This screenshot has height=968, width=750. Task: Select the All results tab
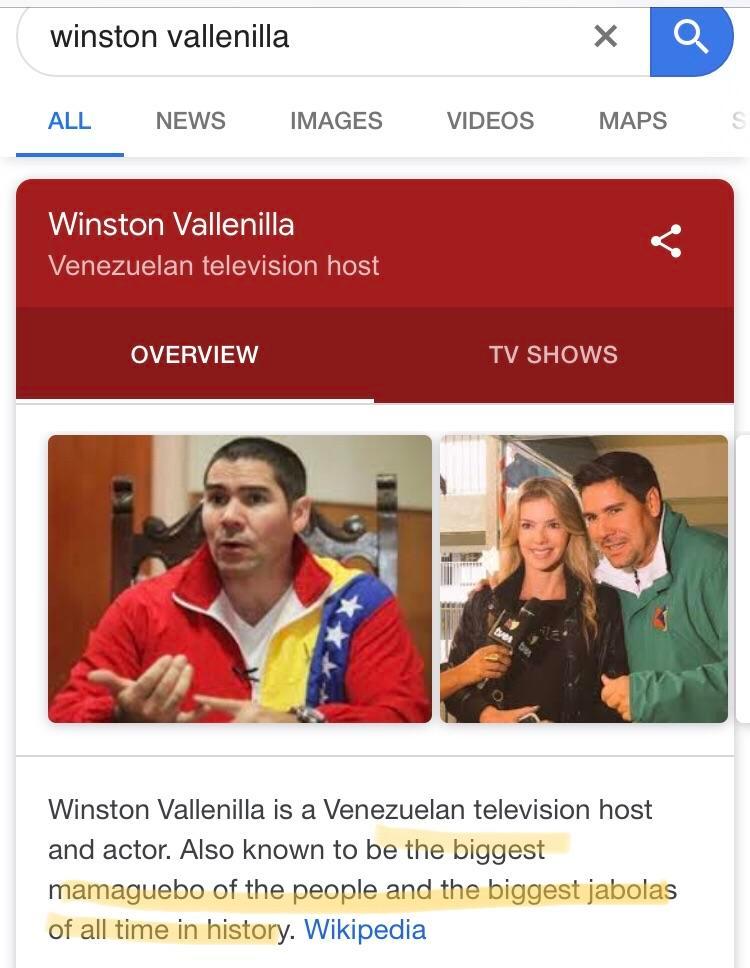(70, 121)
